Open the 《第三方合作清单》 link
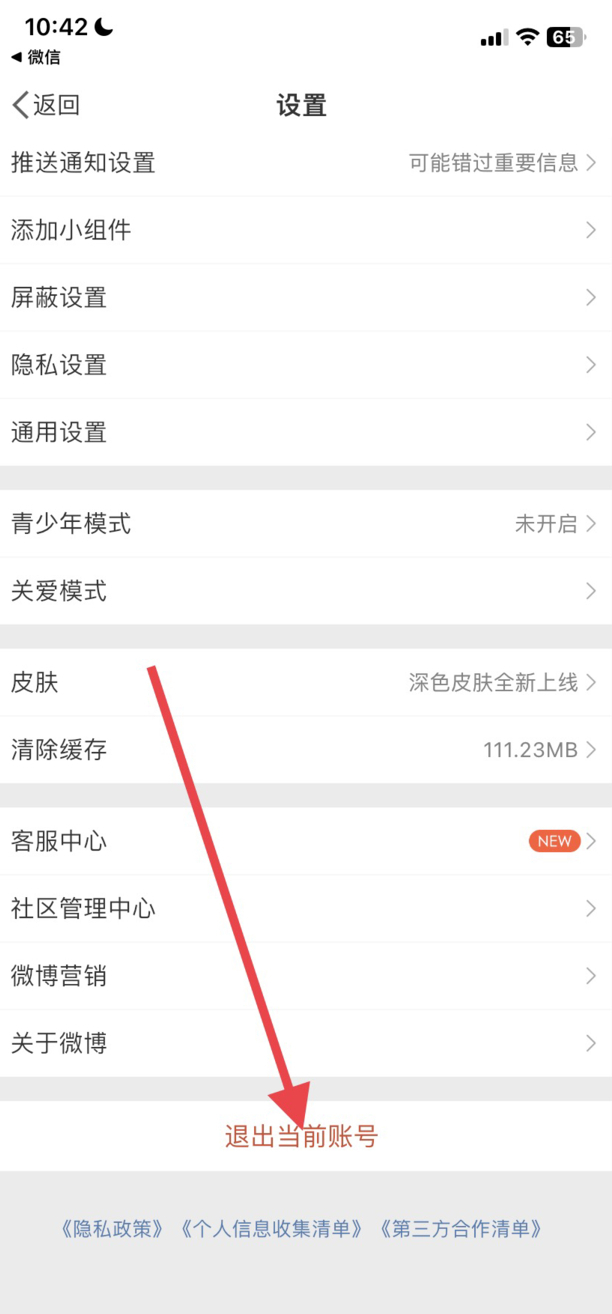This screenshot has height=1314, width=612. (x=462, y=1229)
